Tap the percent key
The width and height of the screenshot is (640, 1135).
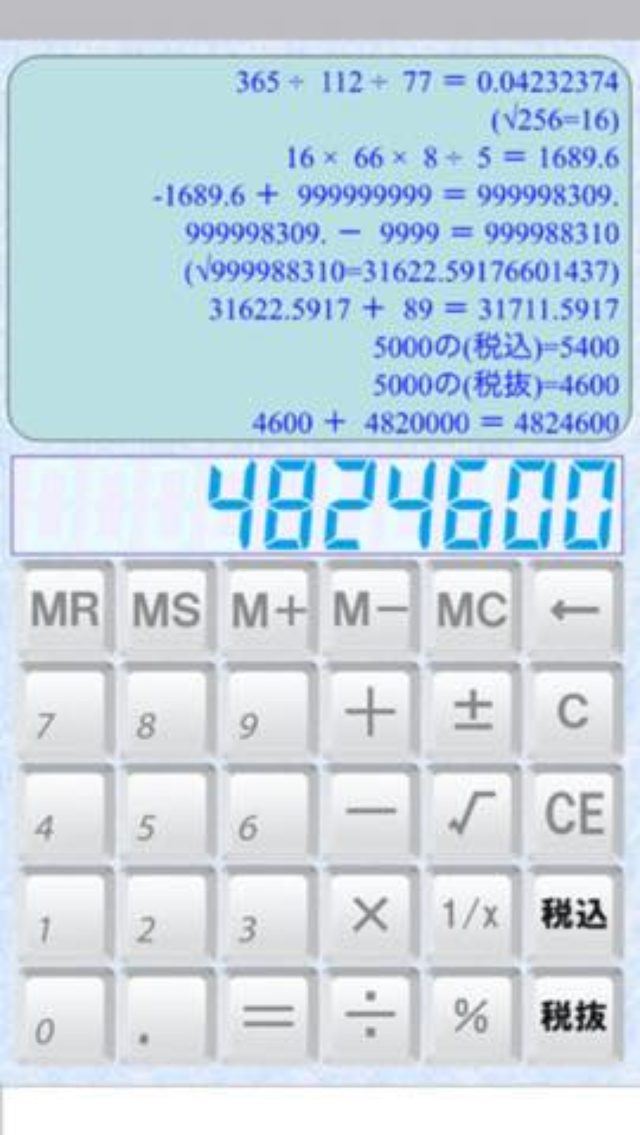(472, 1017)
